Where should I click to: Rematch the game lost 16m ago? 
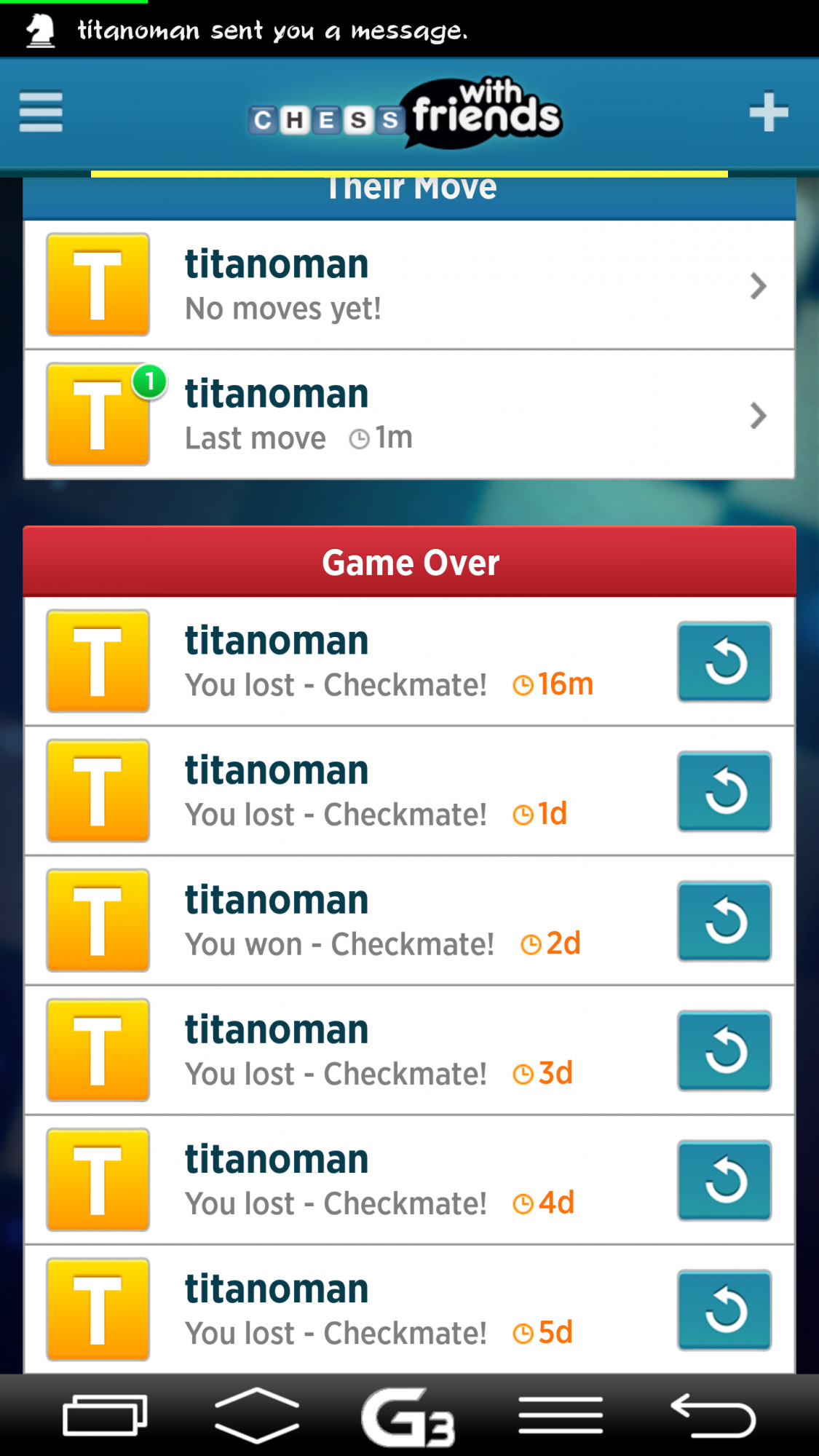tap(724, 662)
